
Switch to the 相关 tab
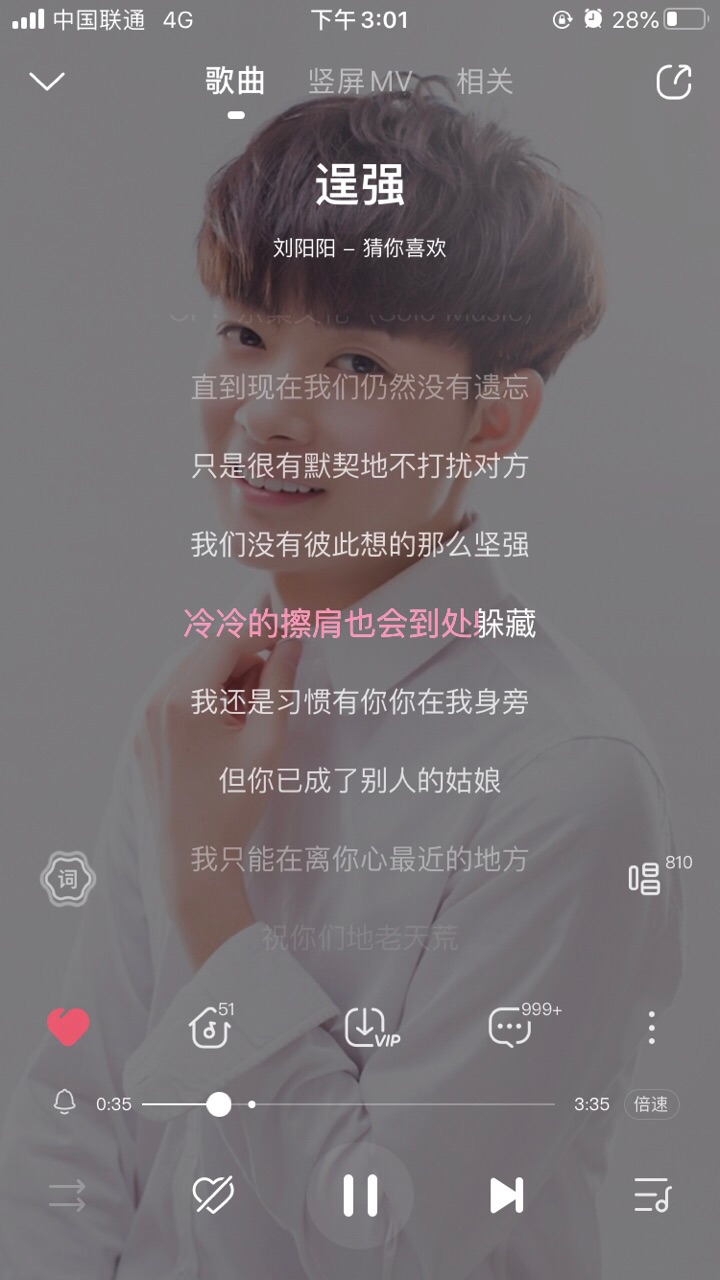point(484,82)
